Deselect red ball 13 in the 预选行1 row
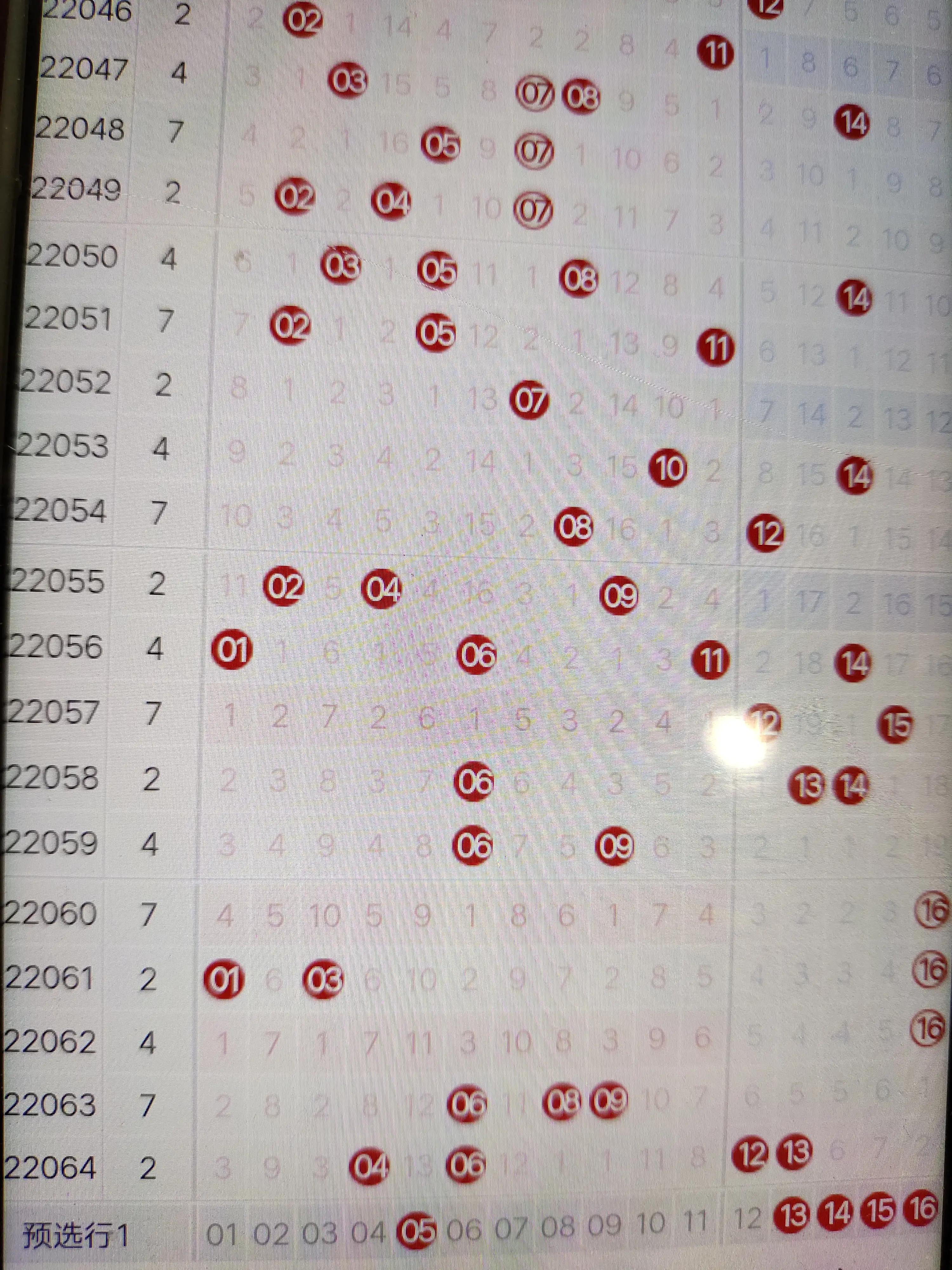 [793, 1215]
